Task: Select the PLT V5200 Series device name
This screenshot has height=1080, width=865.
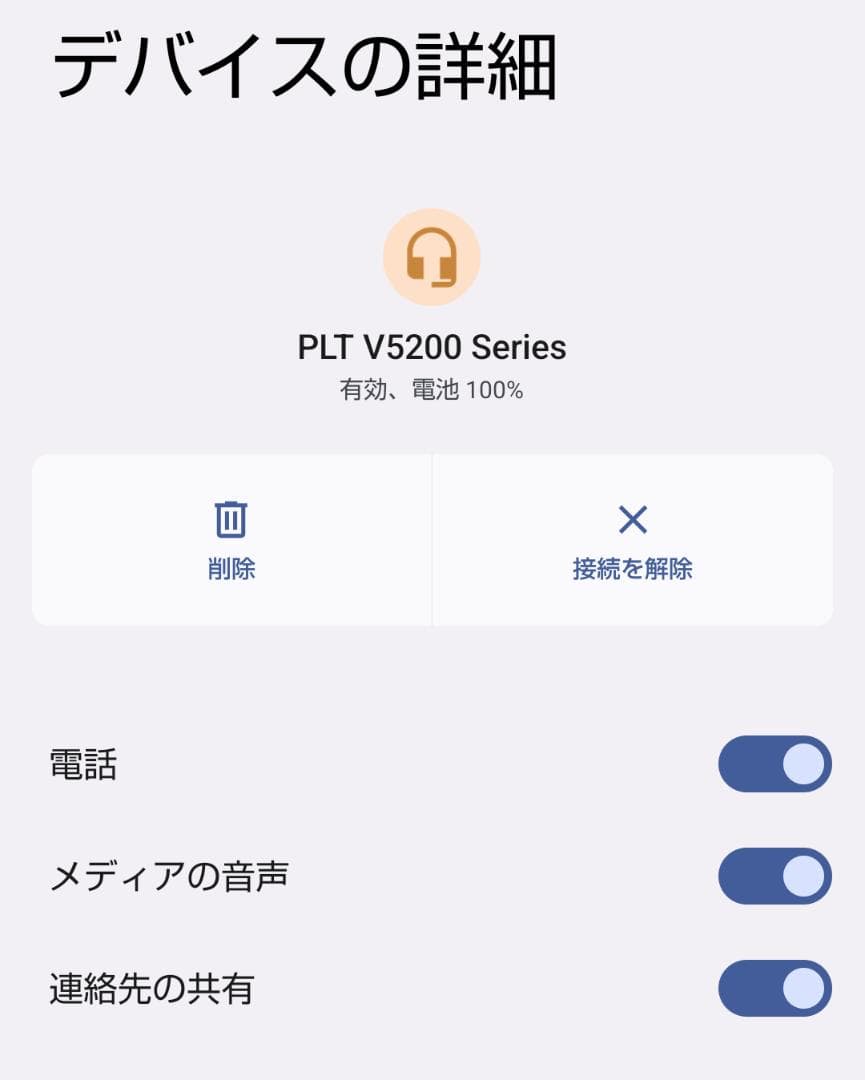Action: pyautogui.click(x=432, y=348)
